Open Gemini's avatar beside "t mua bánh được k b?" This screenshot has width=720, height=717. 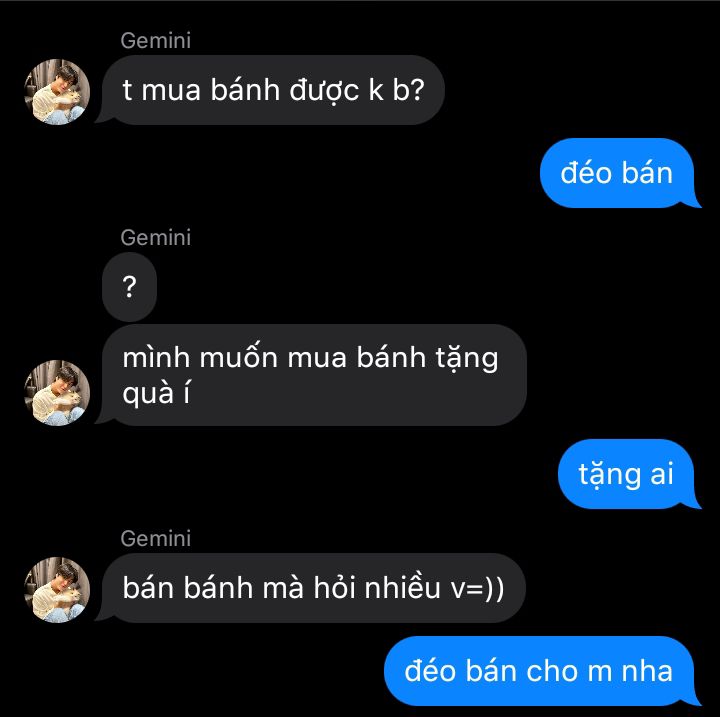tap(57, 92)
